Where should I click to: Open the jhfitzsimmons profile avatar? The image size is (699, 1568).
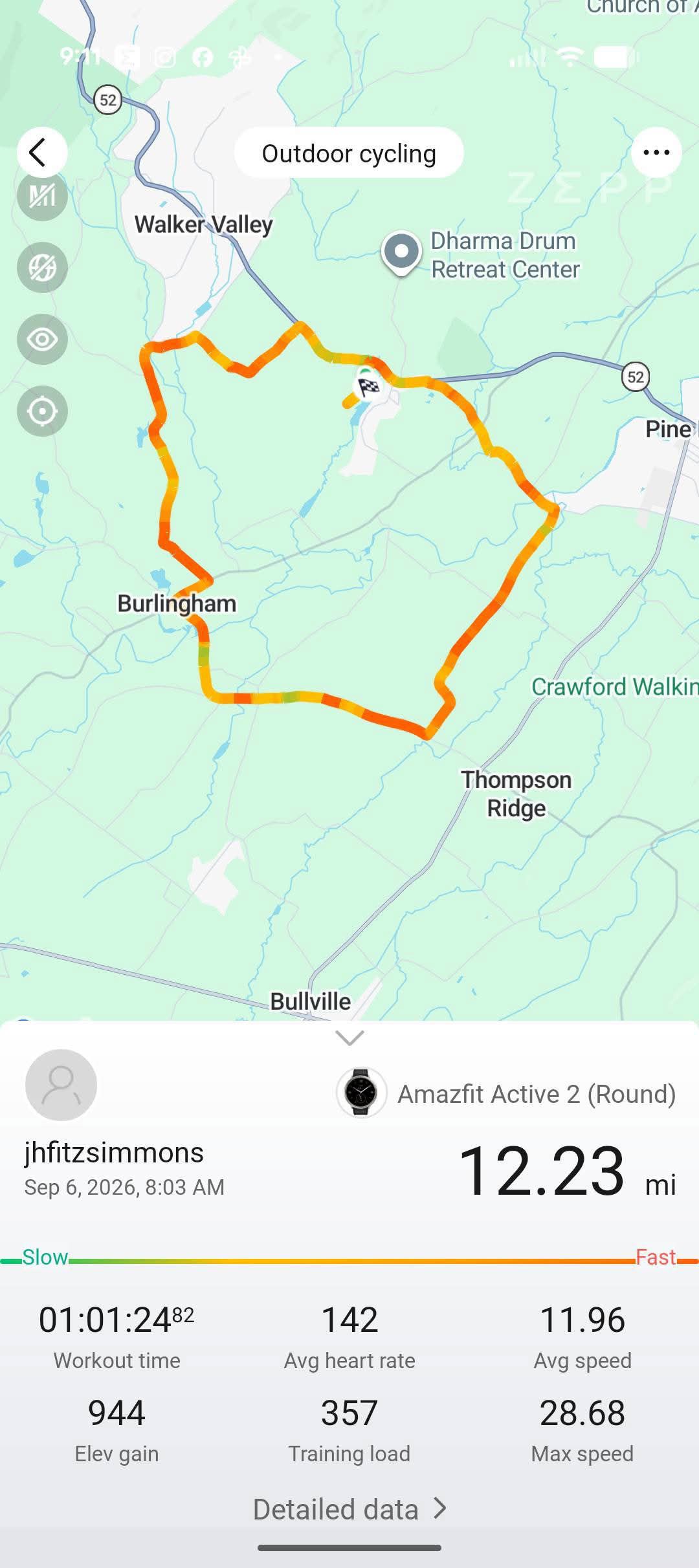61,1085
